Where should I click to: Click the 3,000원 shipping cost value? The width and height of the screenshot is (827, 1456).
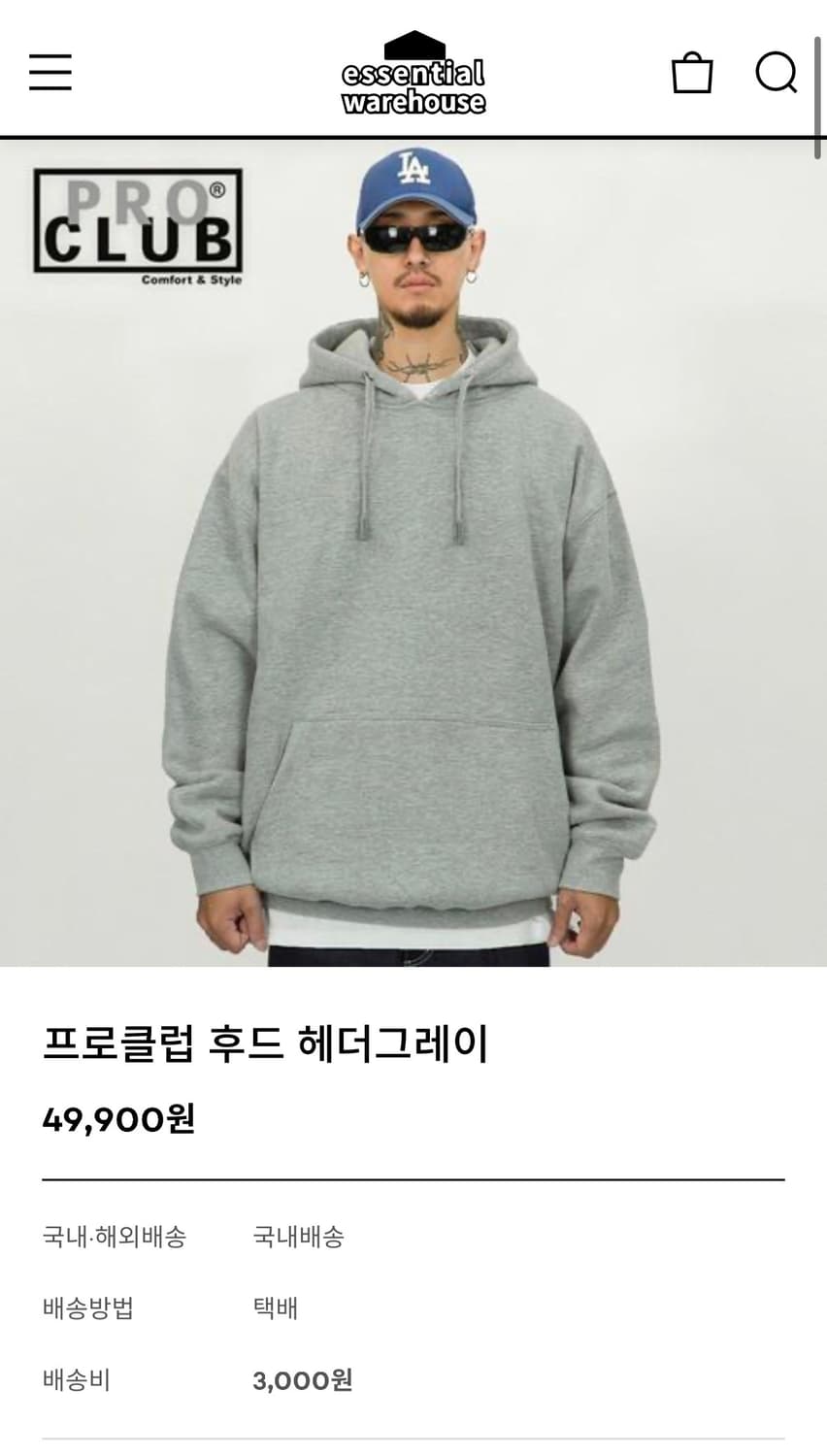[x=302, y=1380]
